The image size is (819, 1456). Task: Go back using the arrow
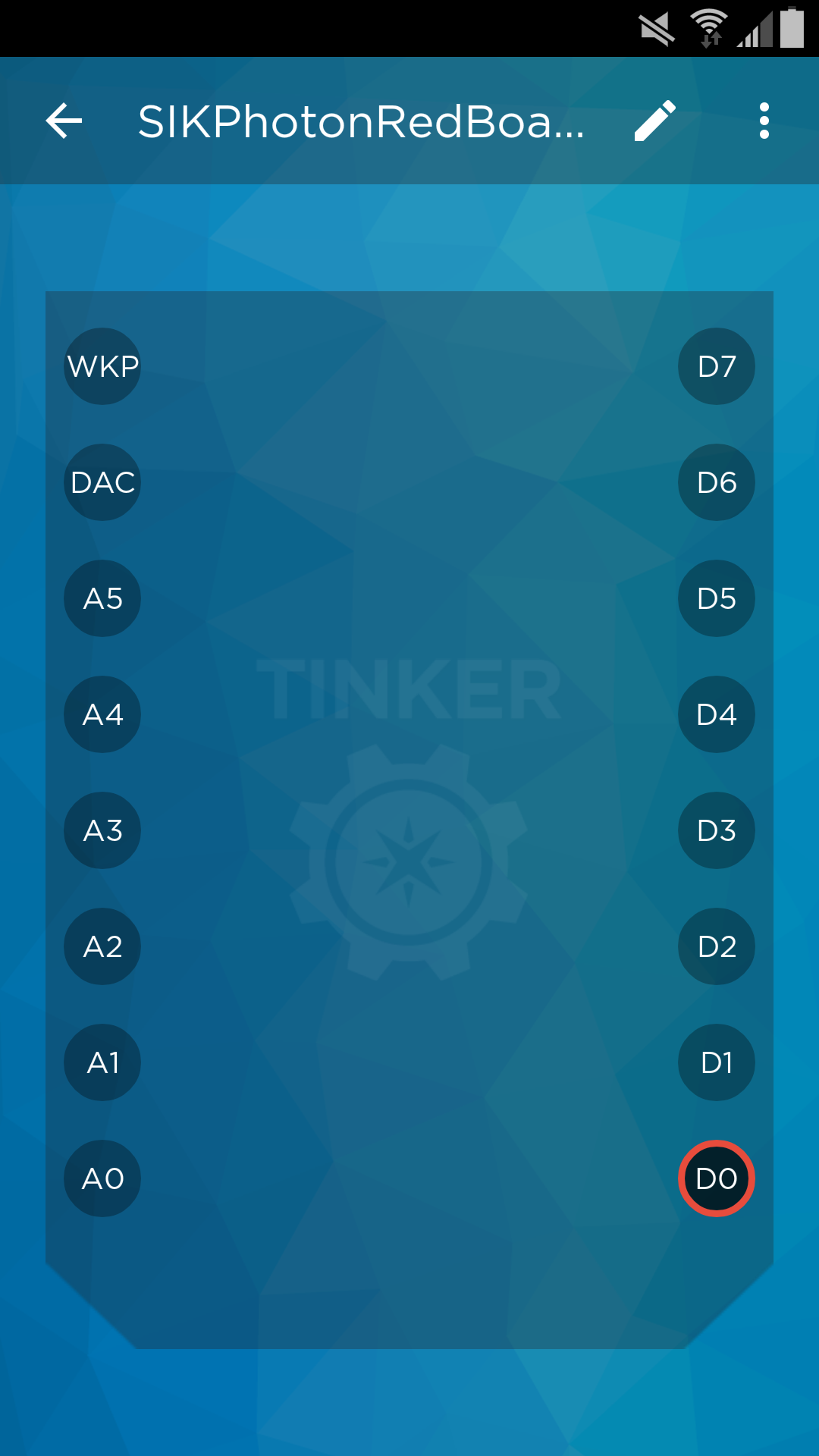[64, 121]
